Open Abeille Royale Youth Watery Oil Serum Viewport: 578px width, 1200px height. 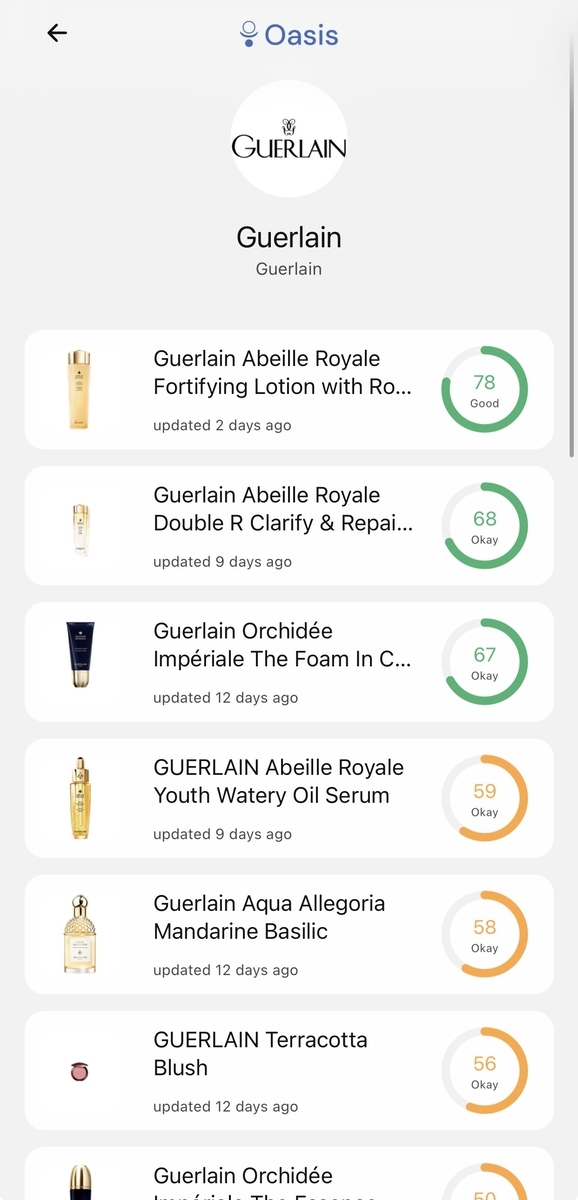[289, 798]
